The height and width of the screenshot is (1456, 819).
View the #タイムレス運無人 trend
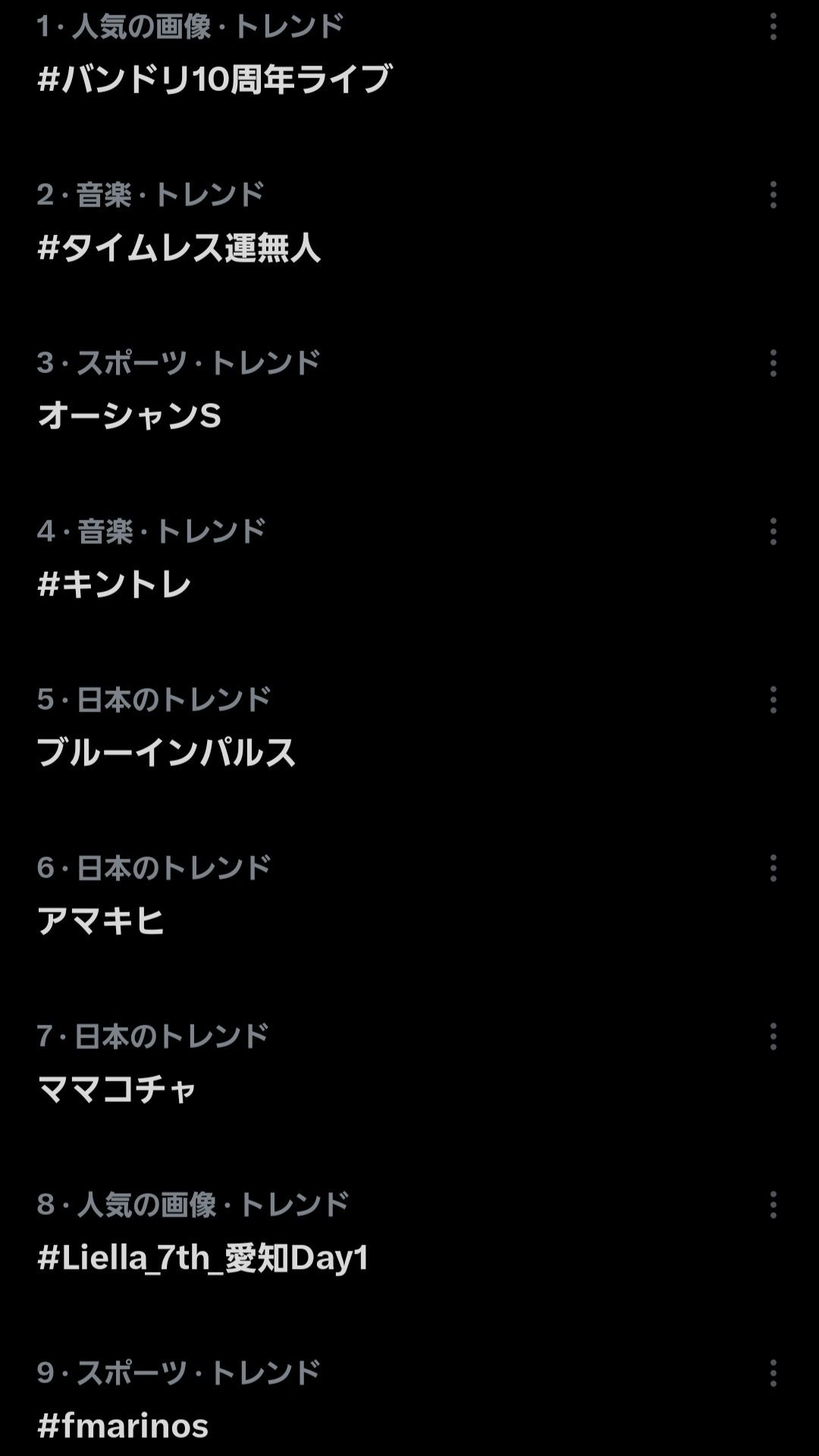coord(179,247)
